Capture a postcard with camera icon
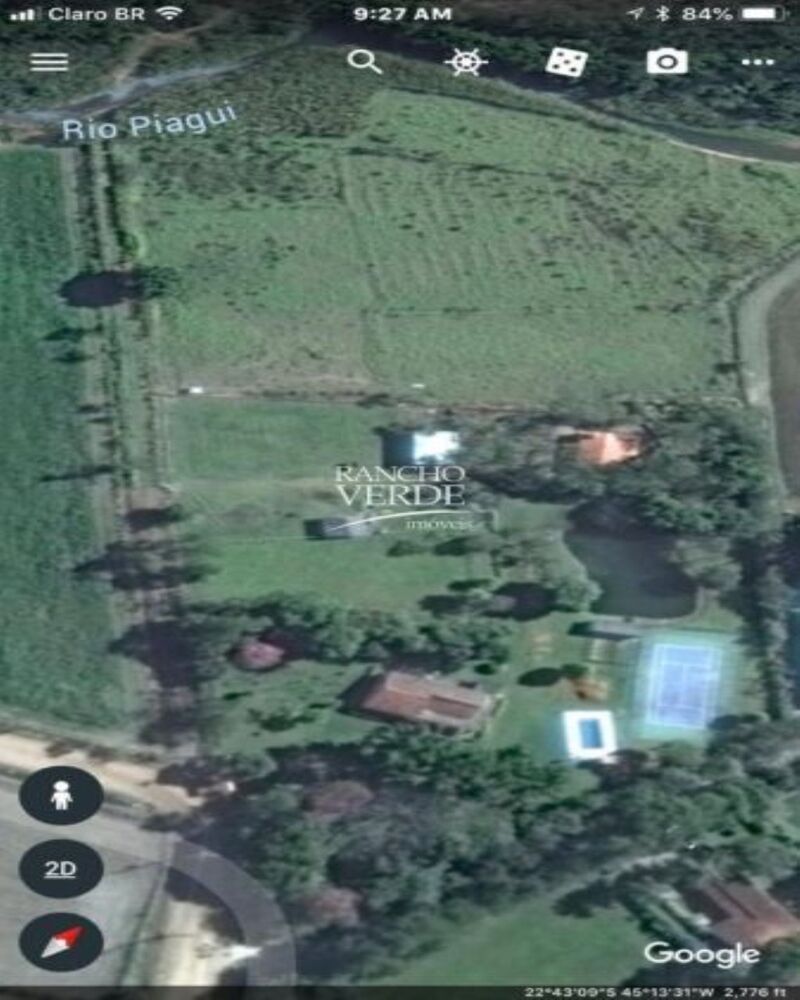 (666, 62)
